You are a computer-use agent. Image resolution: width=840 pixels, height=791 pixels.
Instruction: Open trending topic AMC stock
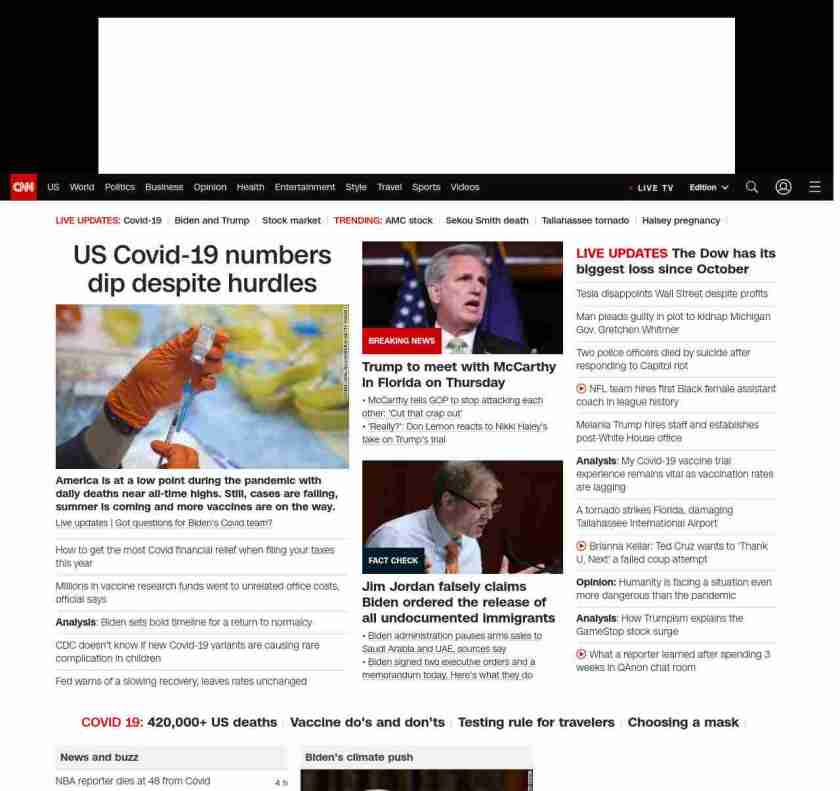[x=408, y=220]
